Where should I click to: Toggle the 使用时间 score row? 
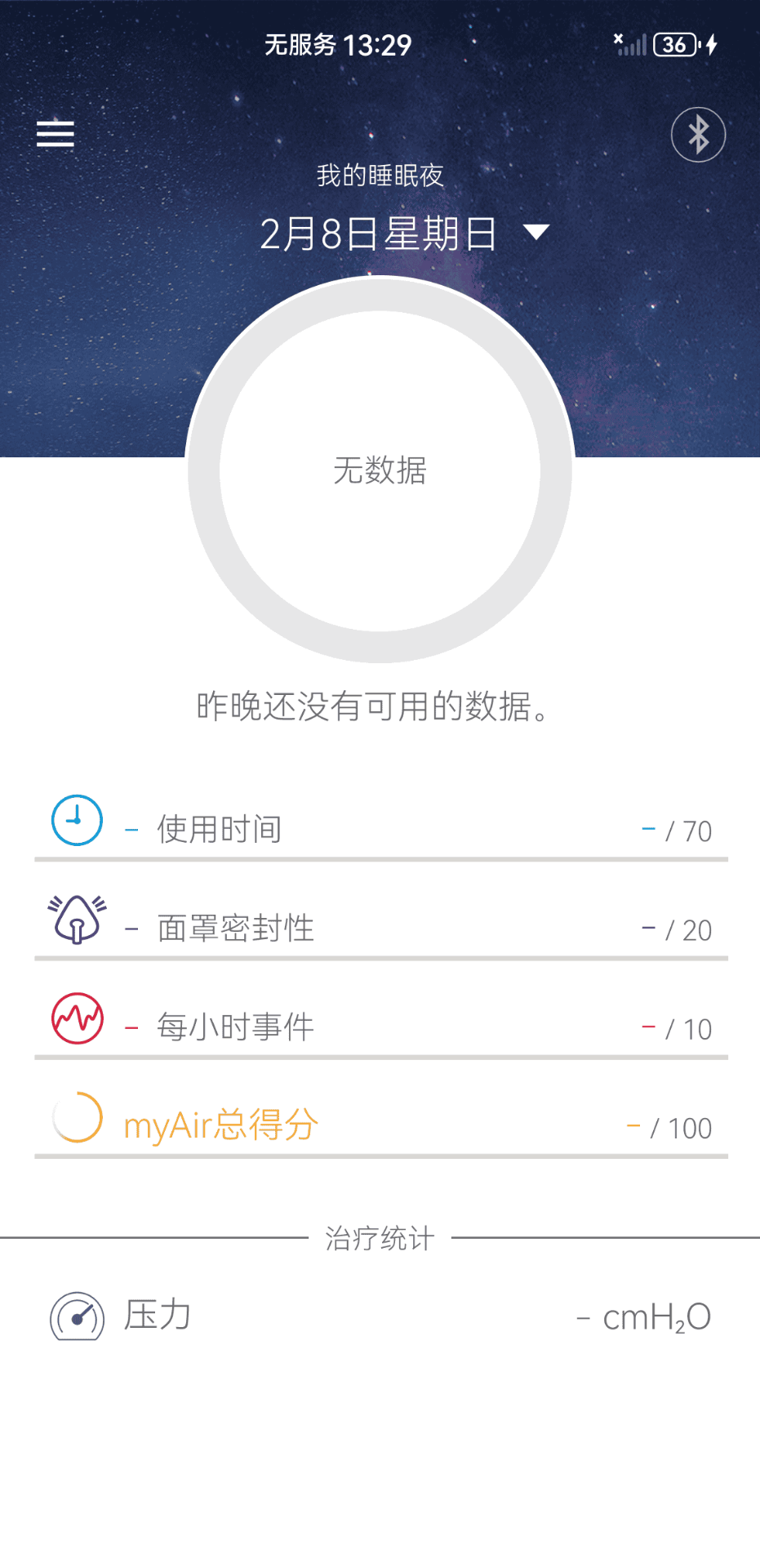pos(380,828)
